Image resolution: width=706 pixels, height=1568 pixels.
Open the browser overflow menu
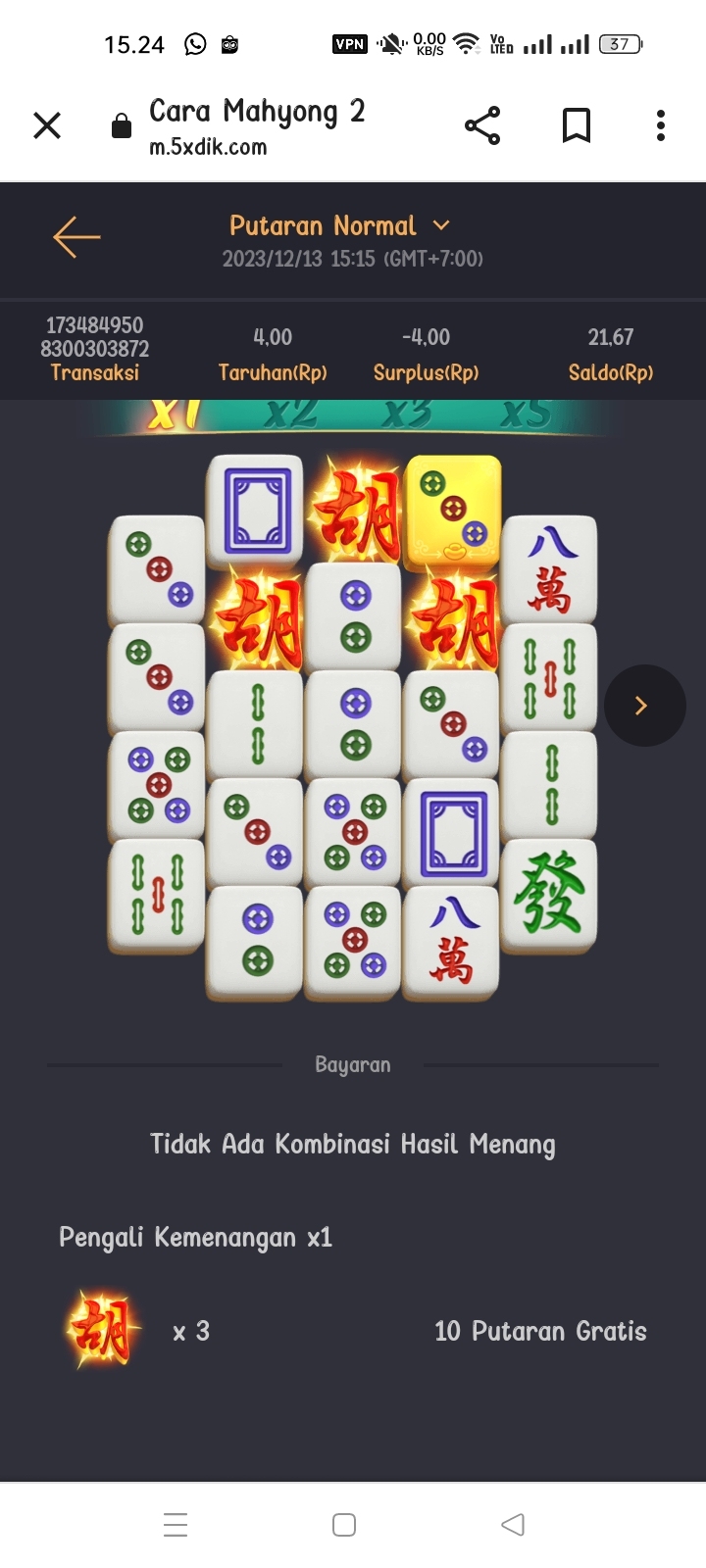pos(661,125)
